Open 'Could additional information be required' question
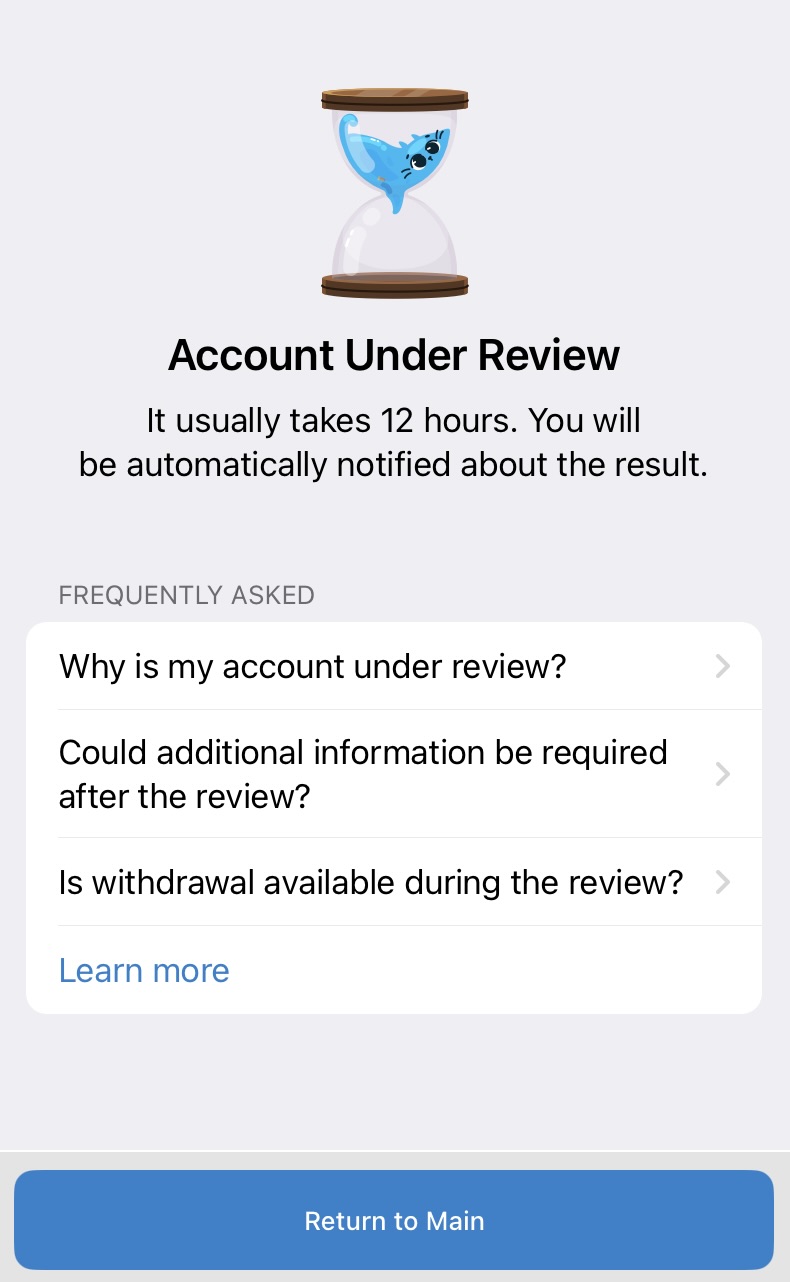The width and height of the screenshot is (790, 1282). pyautogui.click(x=393, y=774)
